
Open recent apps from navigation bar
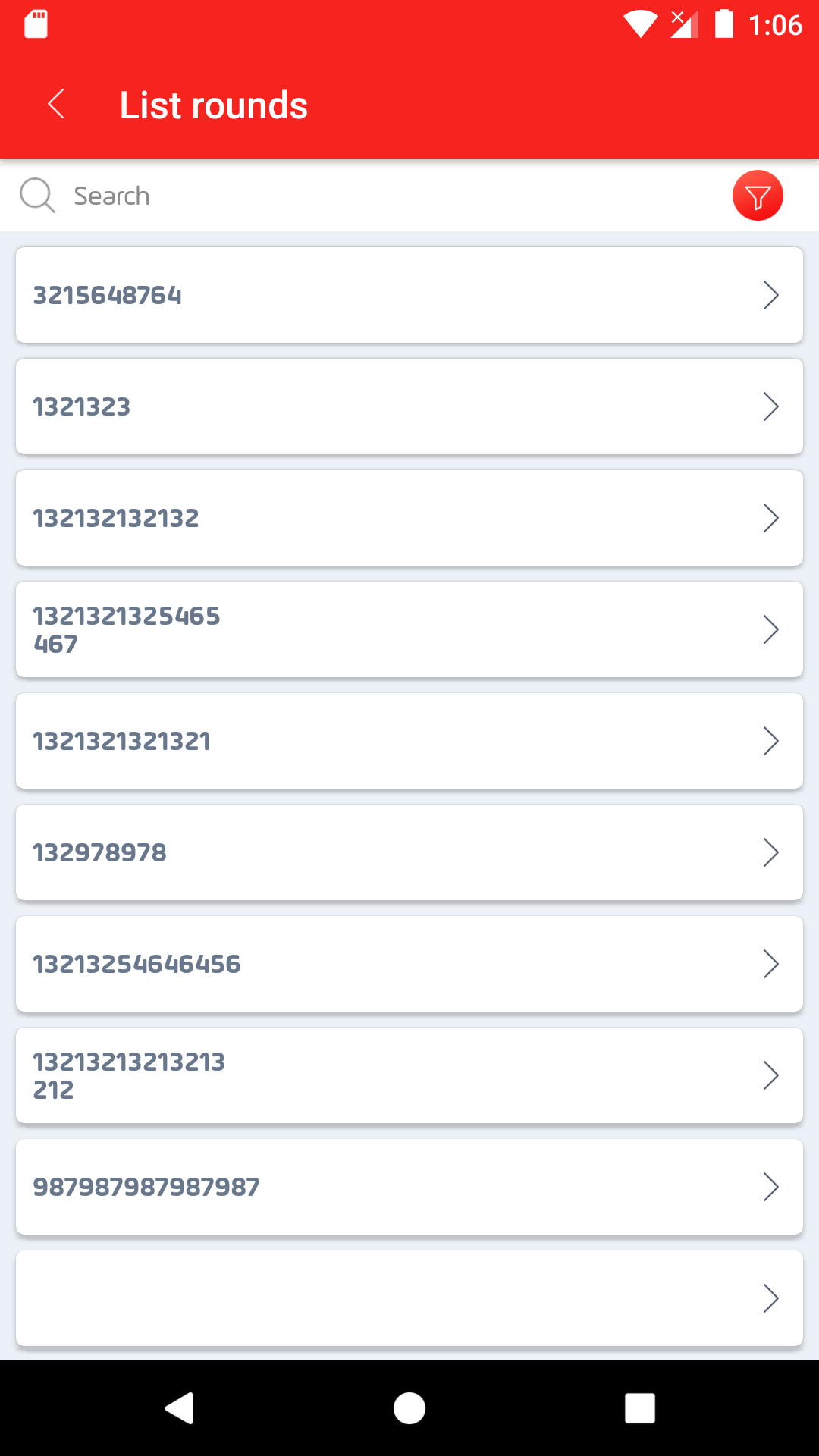pyautogui.click(x=639, y=1408)
